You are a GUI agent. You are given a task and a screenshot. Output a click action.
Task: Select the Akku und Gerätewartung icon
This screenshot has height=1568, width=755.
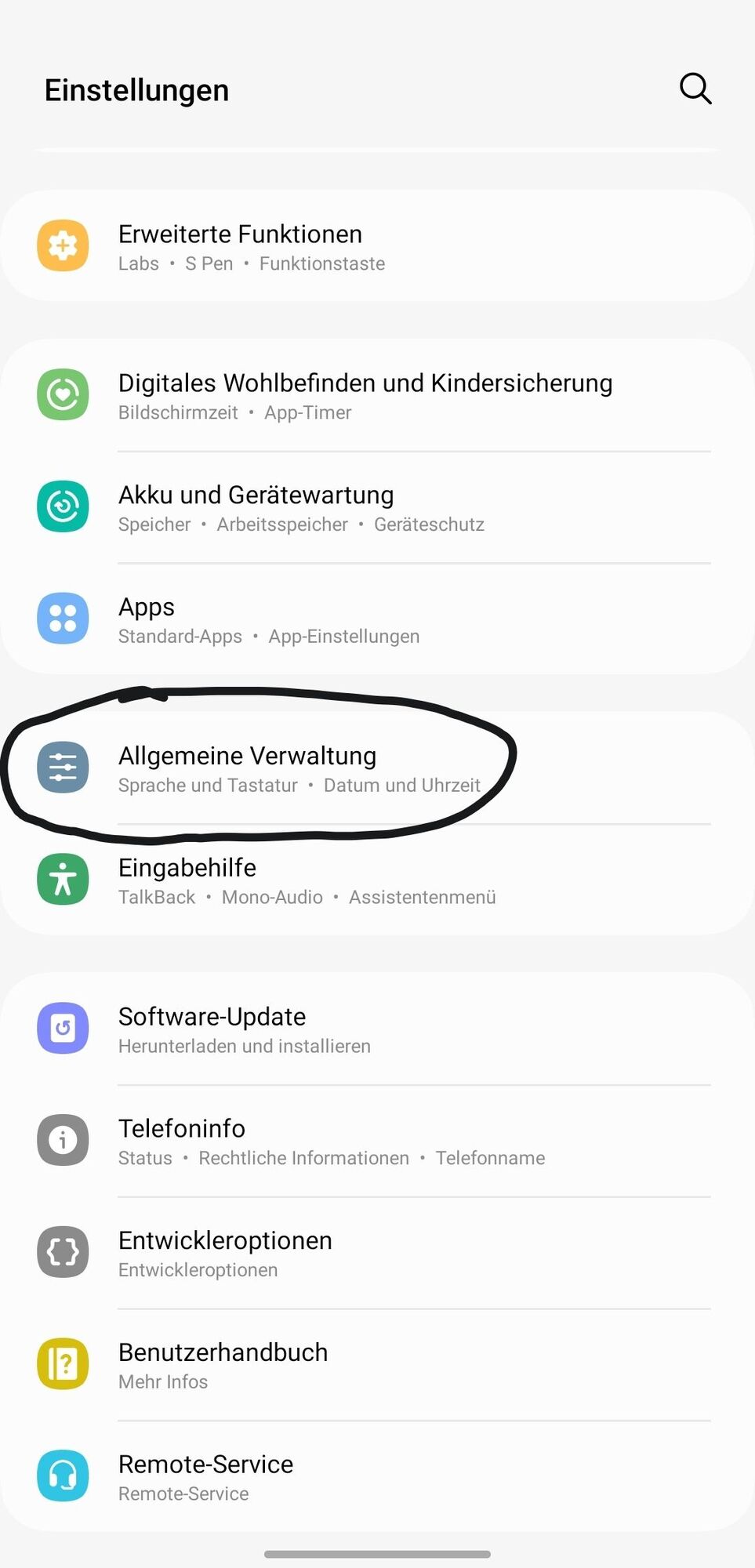63,506
